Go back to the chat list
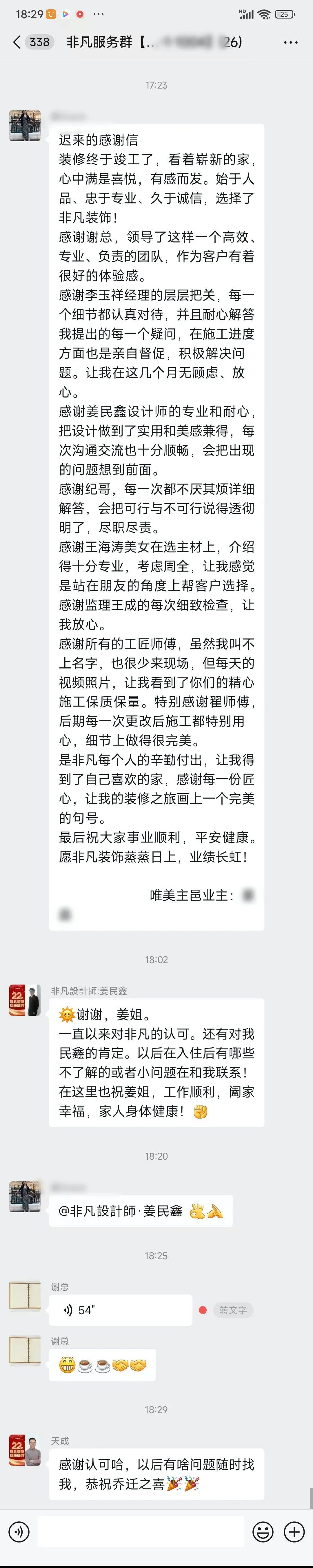Viewport: 313px width, 1568px height. pos(17,42)
